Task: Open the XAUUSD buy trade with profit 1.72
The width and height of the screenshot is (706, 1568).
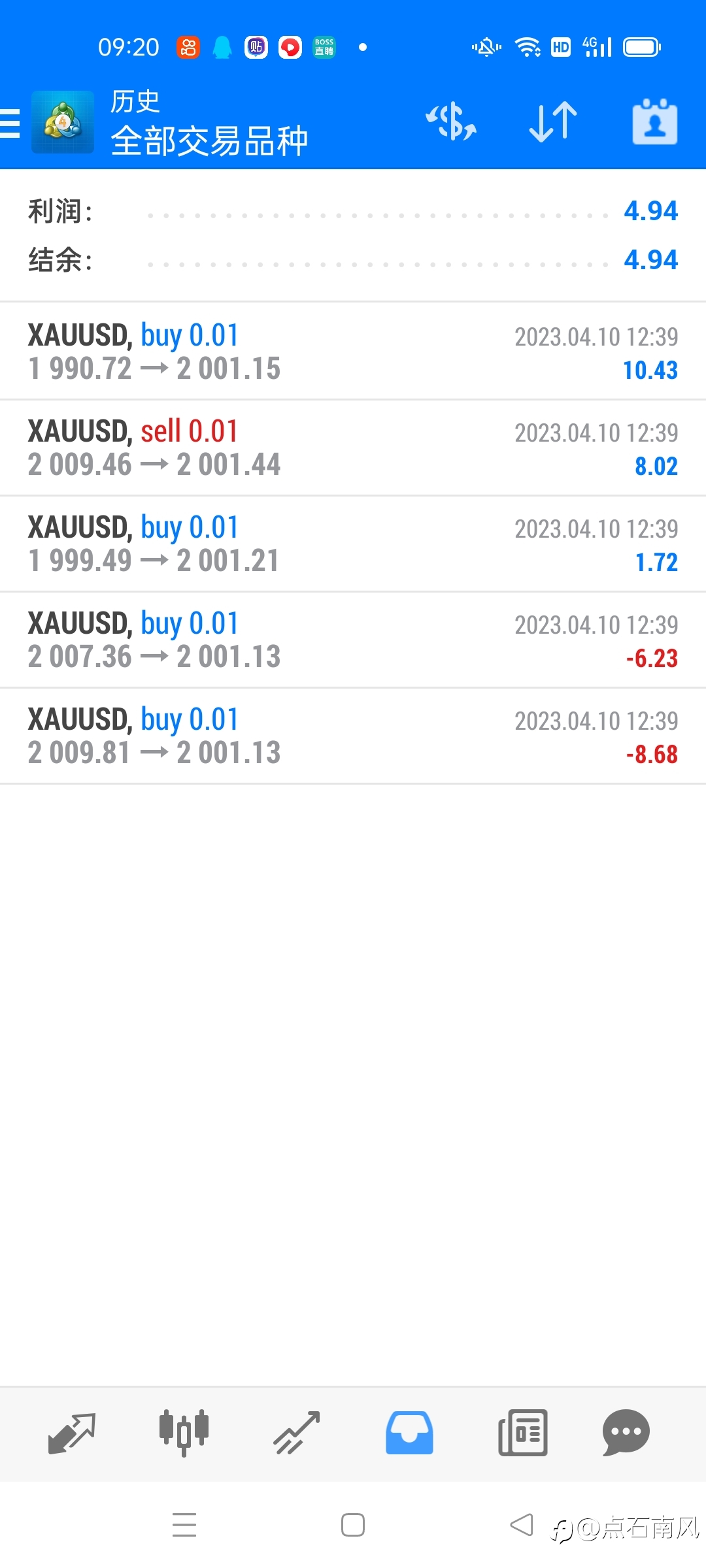Action: [353, 544]
